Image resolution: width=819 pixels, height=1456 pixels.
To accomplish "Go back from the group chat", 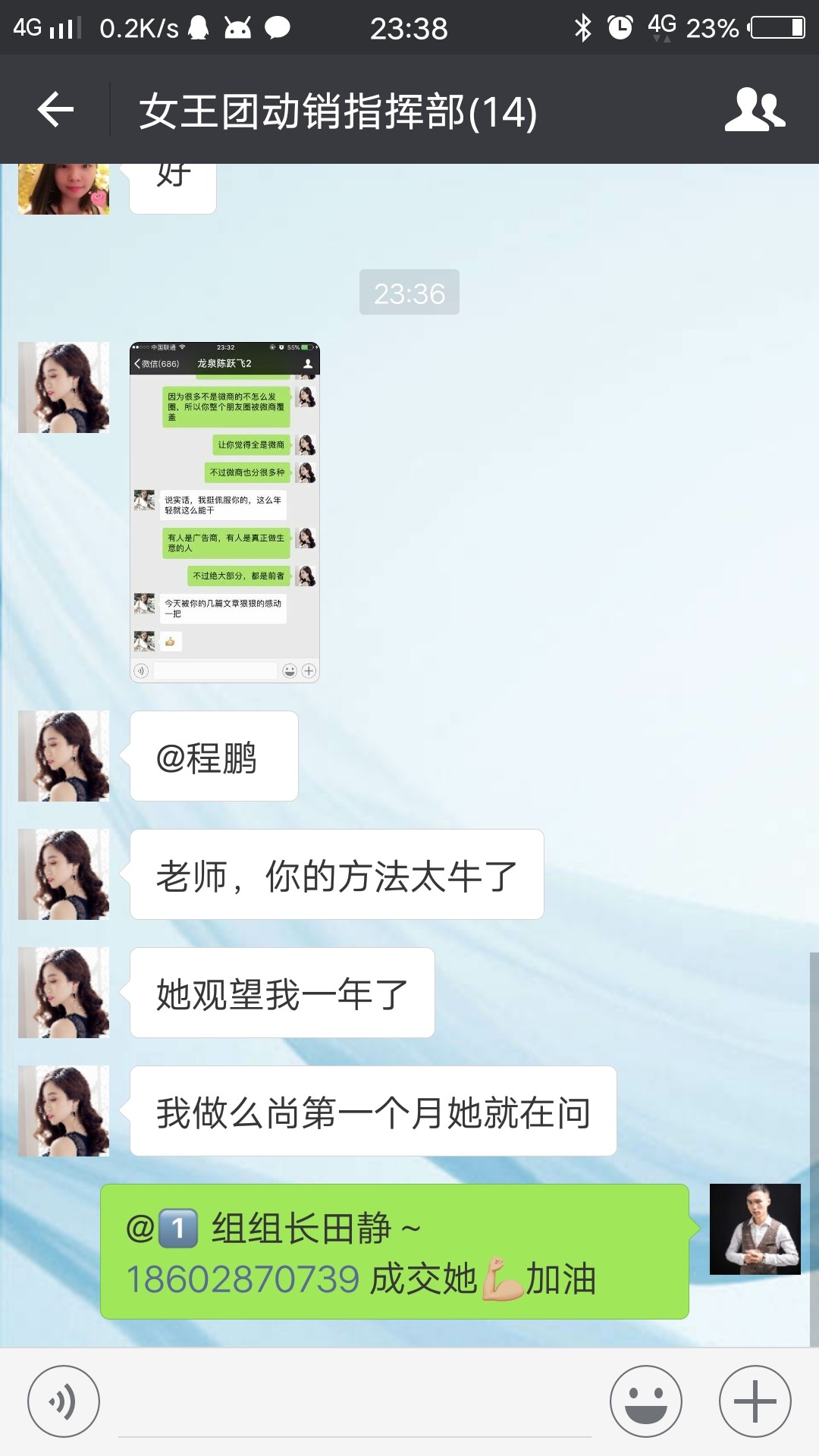I will pos(55,111).
